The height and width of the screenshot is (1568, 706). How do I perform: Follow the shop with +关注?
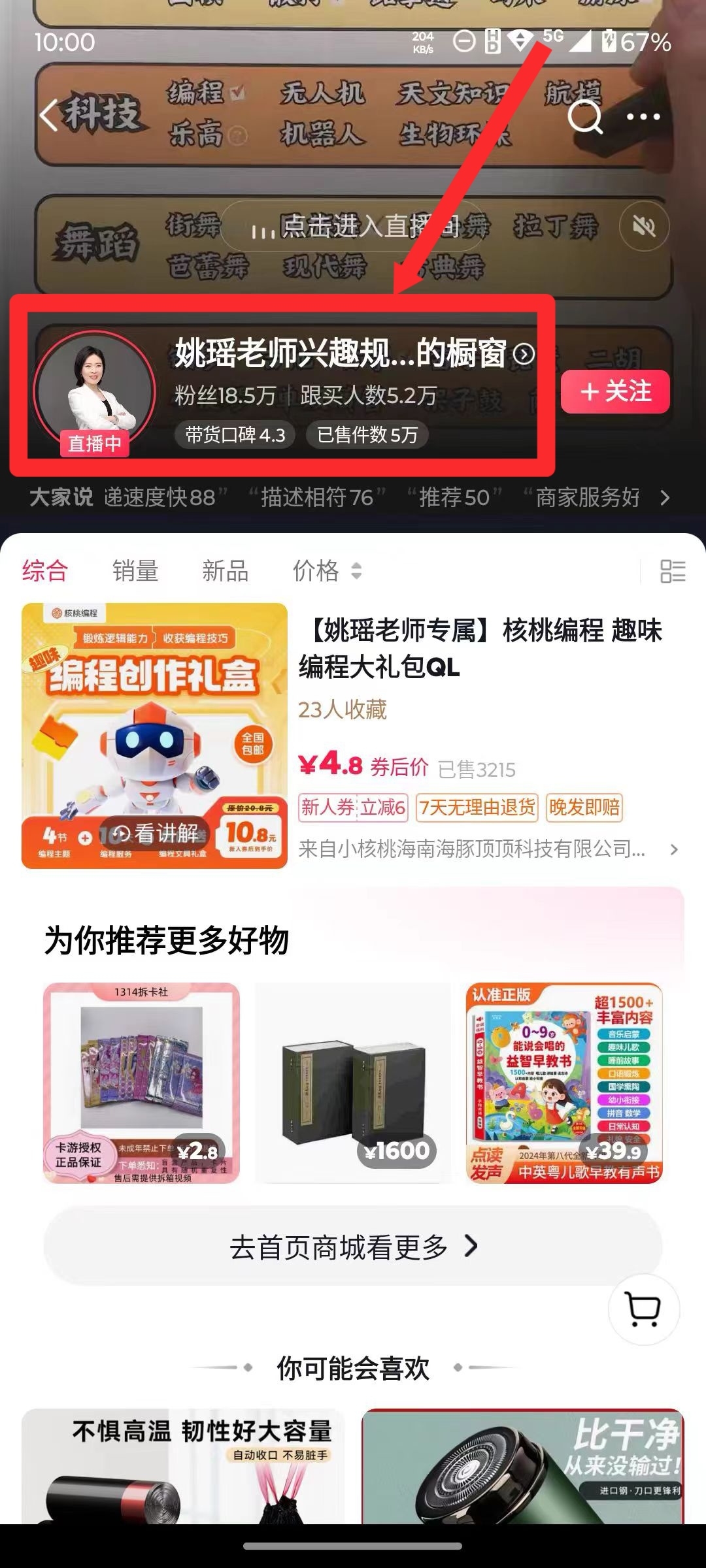[x=615, y=392]
